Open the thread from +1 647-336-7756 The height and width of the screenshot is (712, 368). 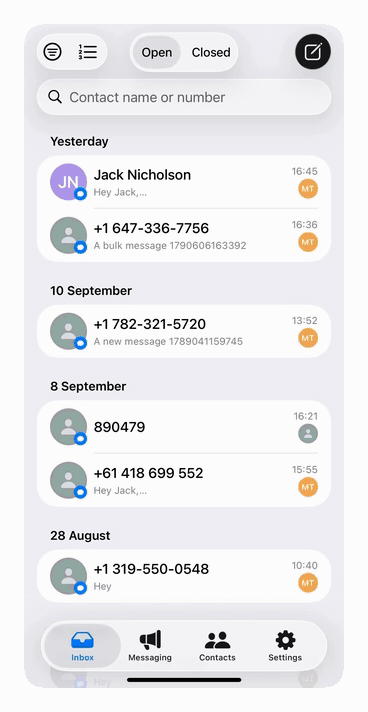click(x=184, y=235)
